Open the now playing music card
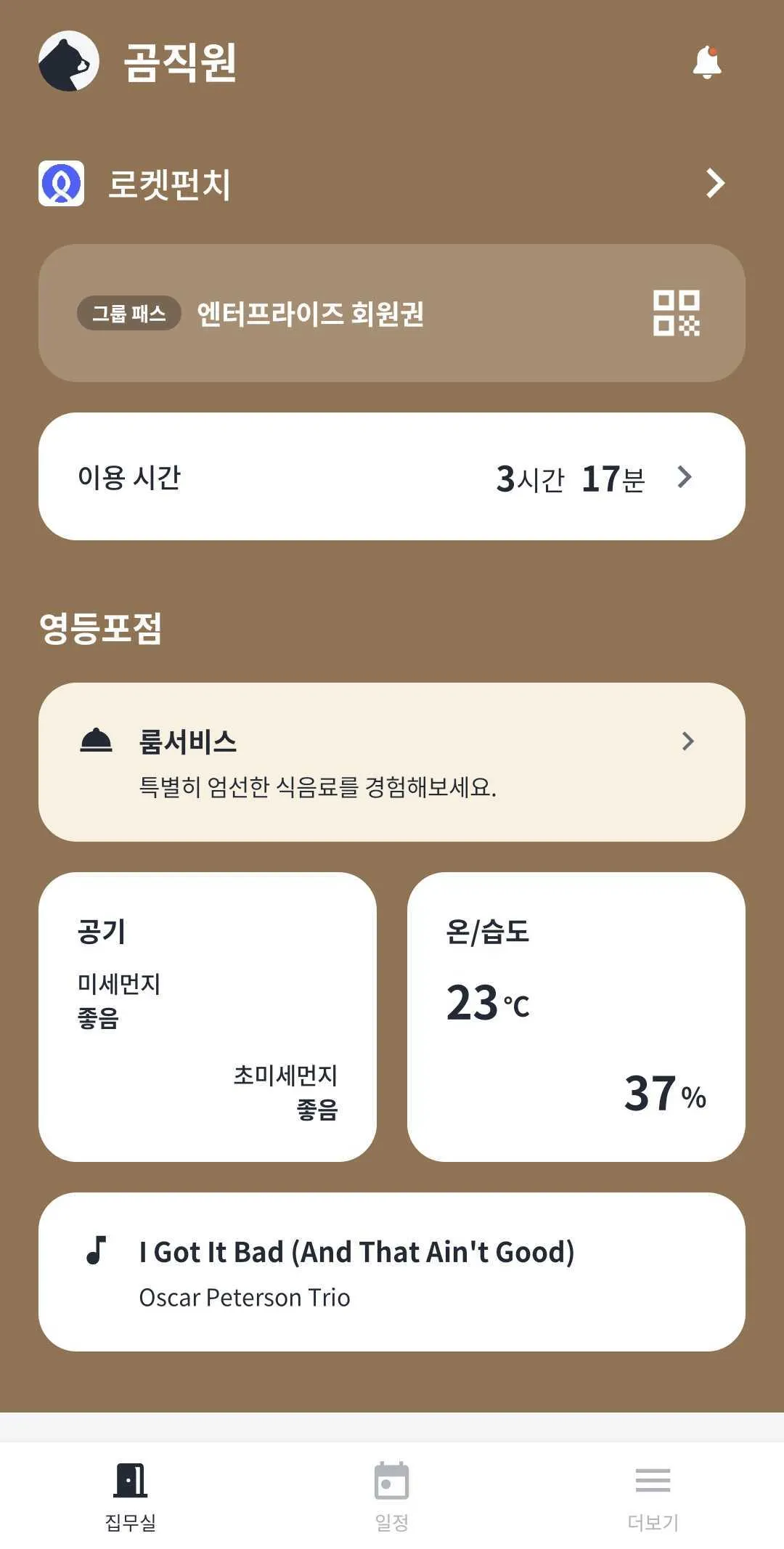 (392, 1272)
